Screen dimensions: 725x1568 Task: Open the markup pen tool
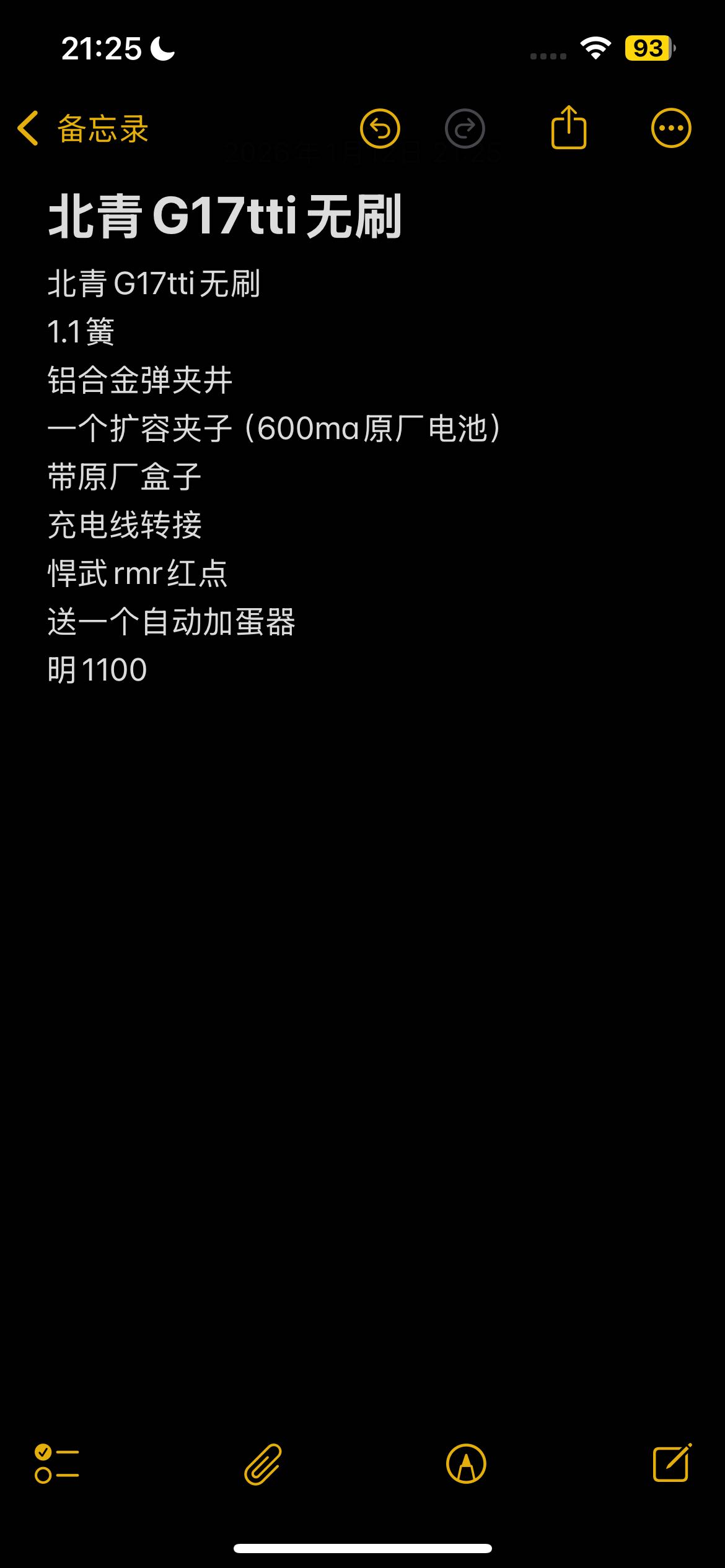(466, 1464)
